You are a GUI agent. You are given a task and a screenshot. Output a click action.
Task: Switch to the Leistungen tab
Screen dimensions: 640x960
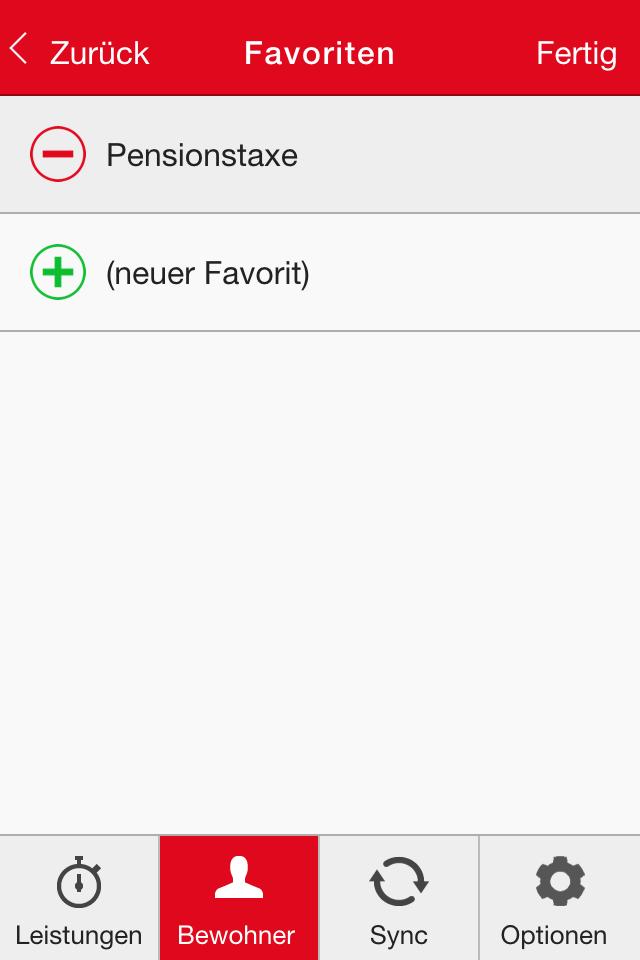pos(79,899)
